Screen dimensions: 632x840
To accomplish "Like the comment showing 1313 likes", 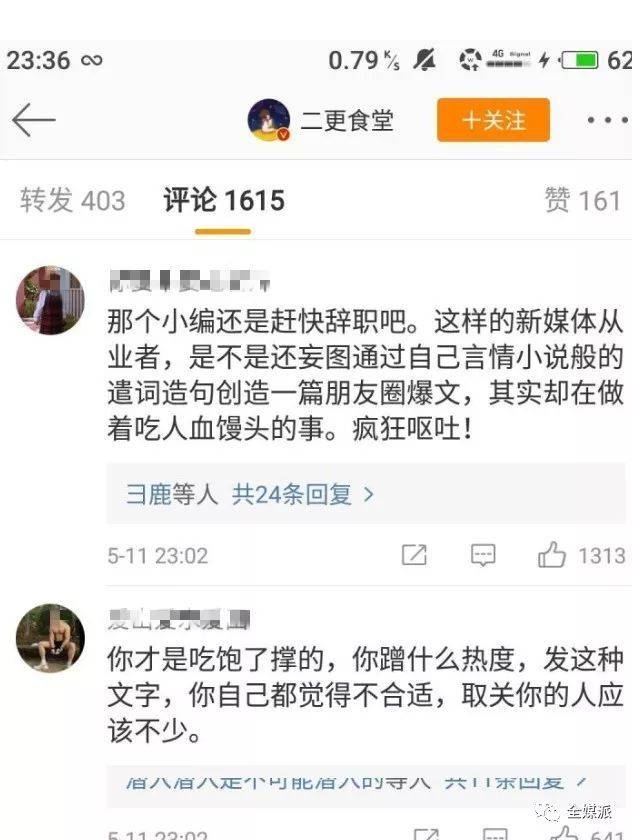I will (552, 555).
